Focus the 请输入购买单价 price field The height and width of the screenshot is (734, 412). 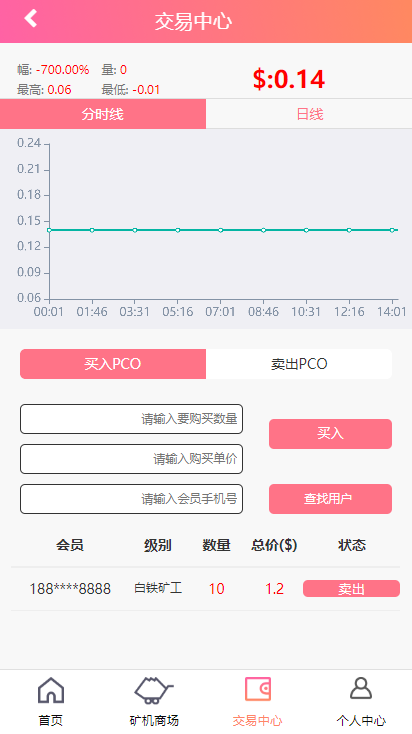[x=131, y=459]
